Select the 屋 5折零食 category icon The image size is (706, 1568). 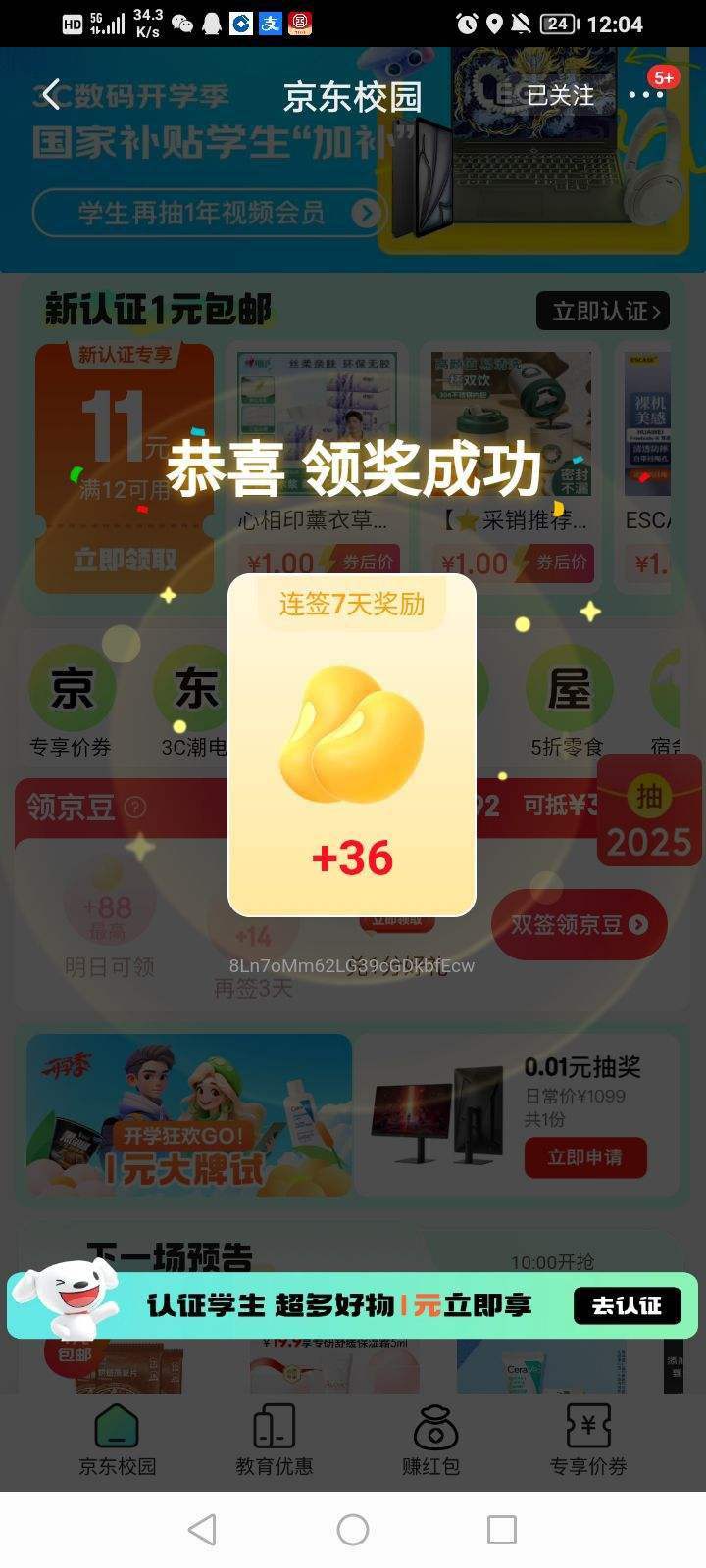(567, 689)
